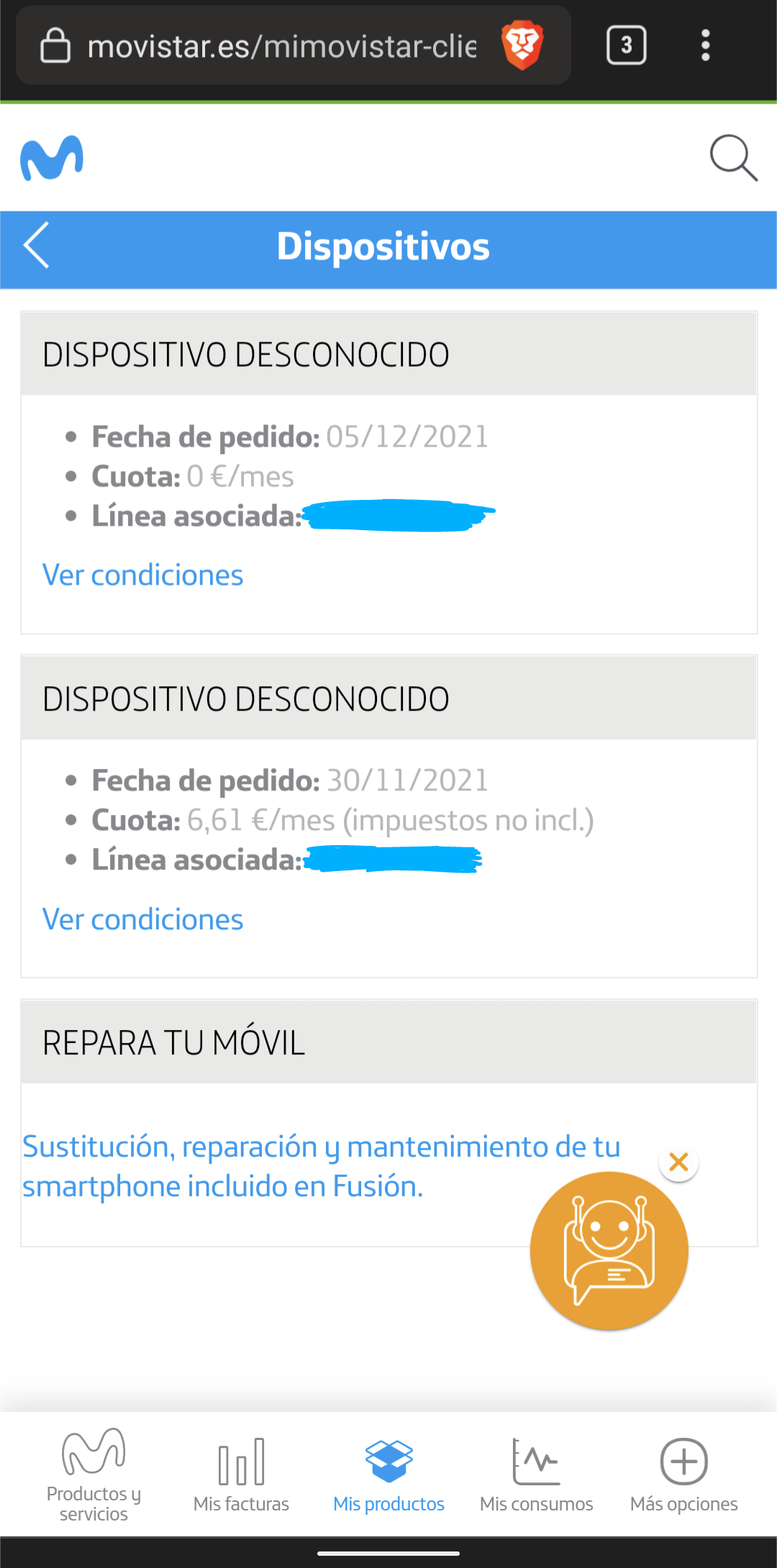Open Mis facturas bar-chart icon

tap(241, 1464)
